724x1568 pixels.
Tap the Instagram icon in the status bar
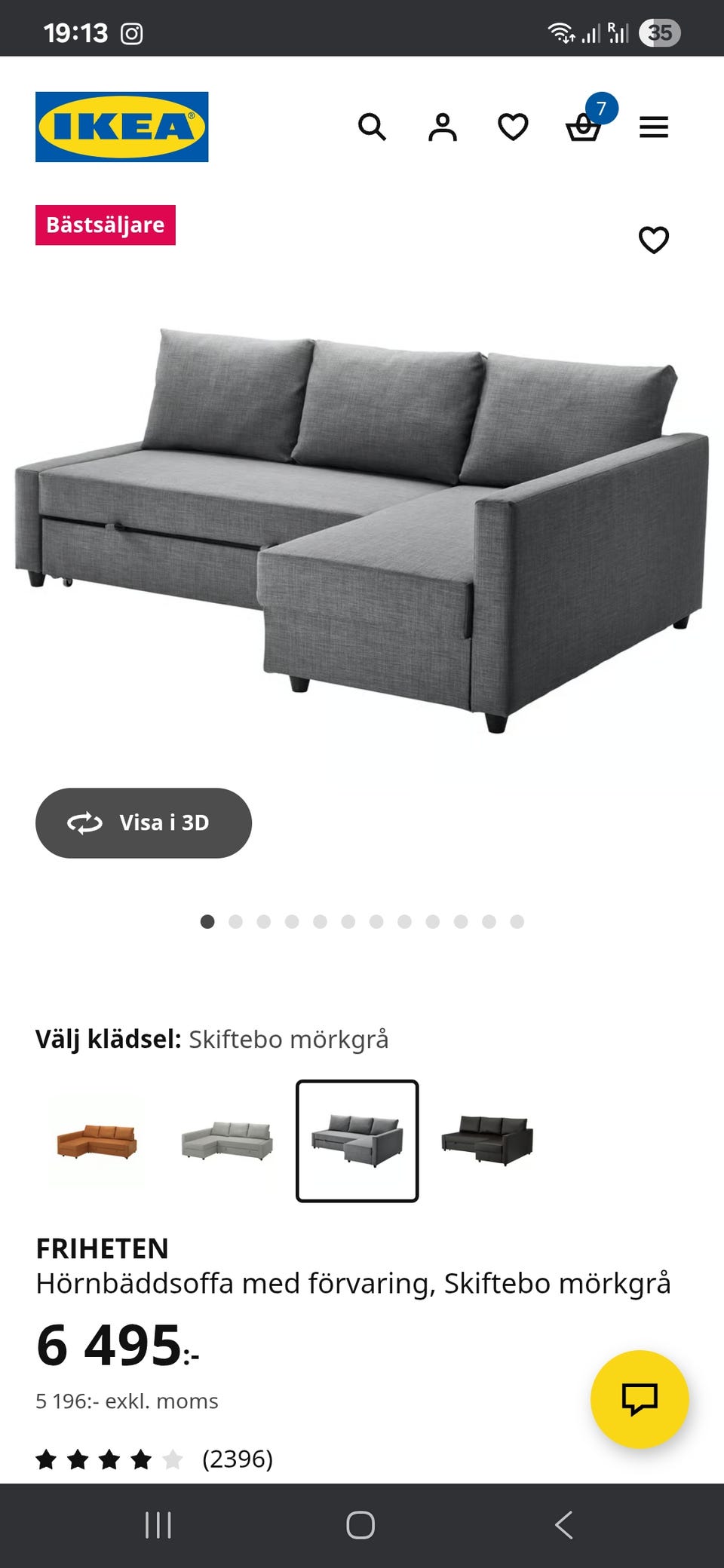click(133, 33)
